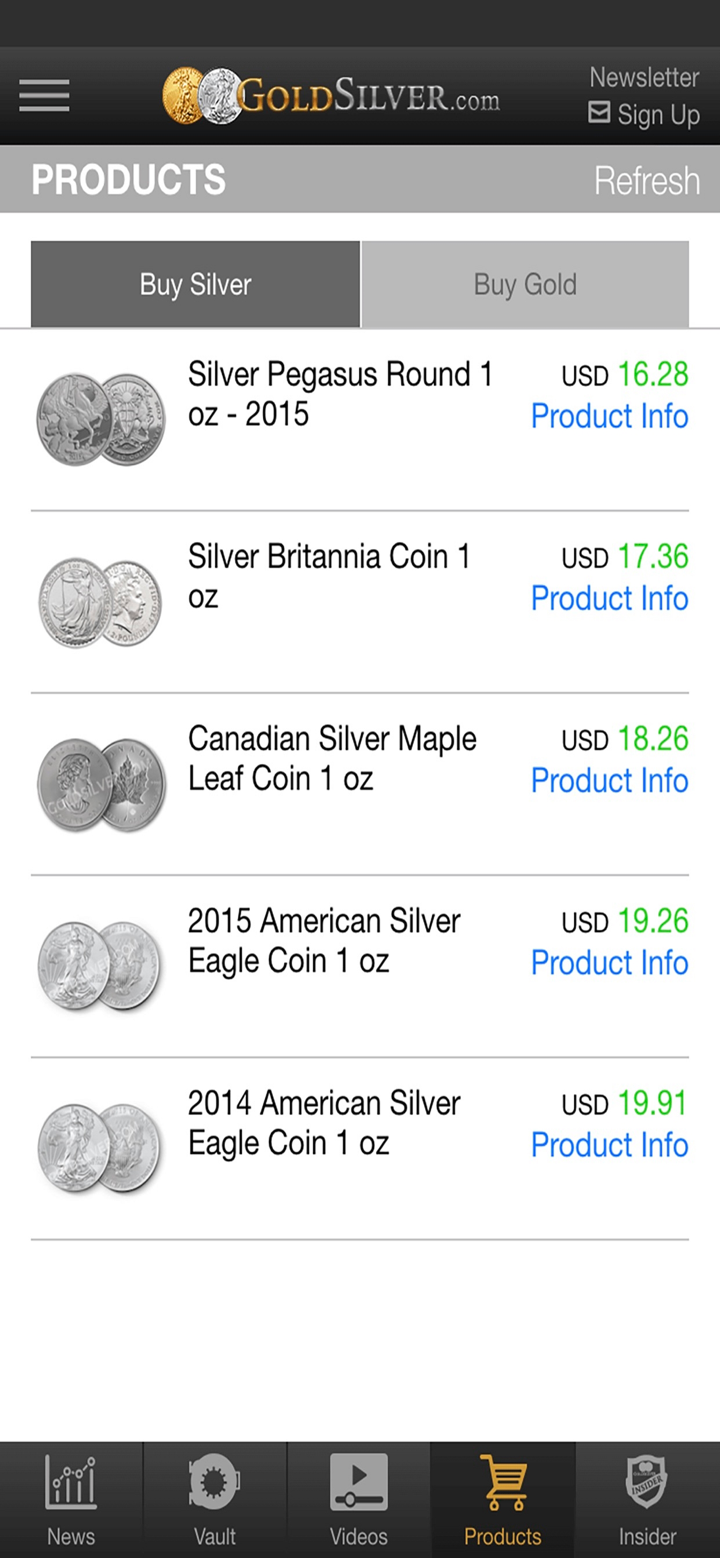Sign up for the newsletter
Screen dimensions: 720x1558
coord(644,97)
